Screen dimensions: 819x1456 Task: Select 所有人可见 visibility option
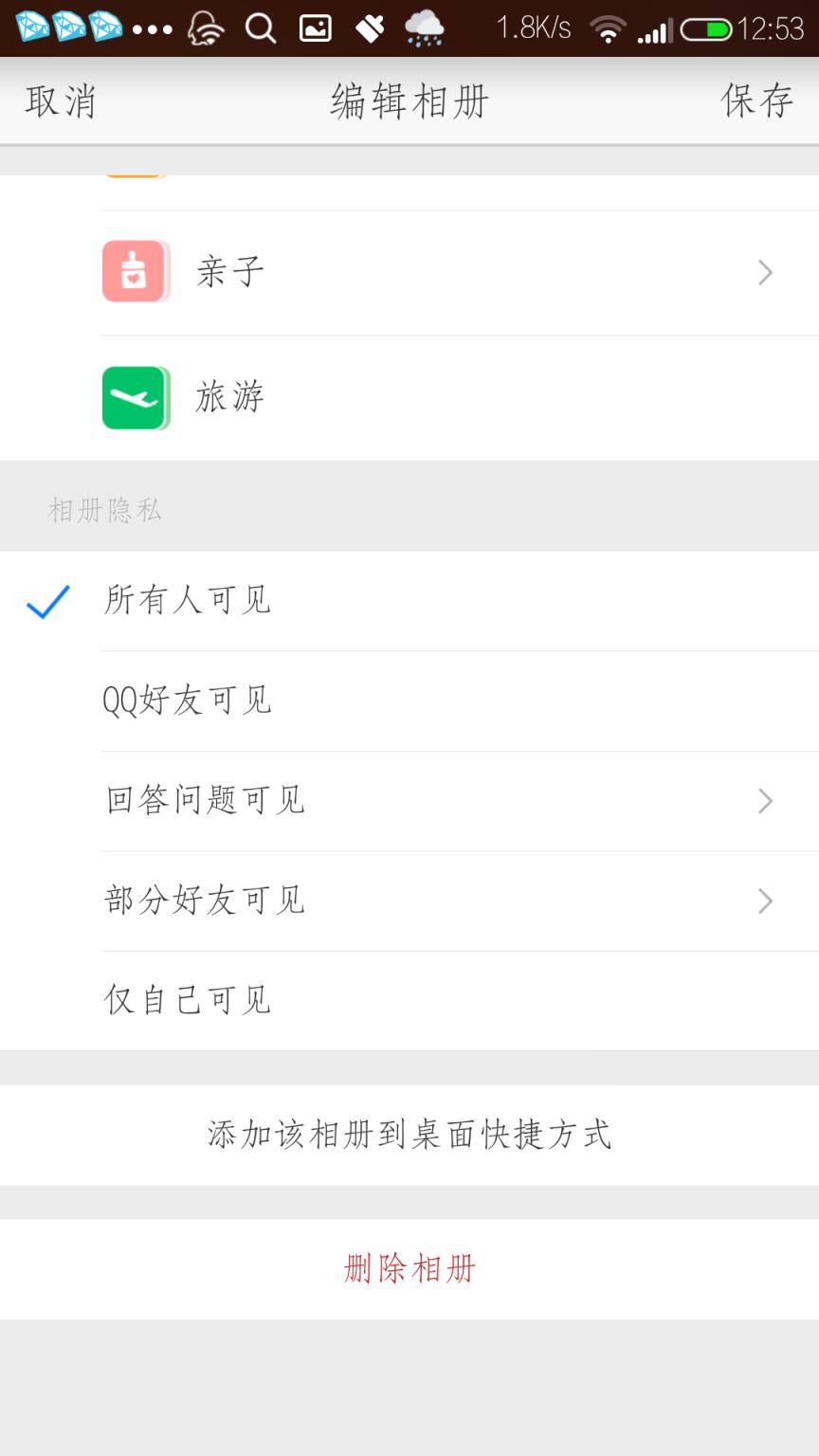(187, 600)
